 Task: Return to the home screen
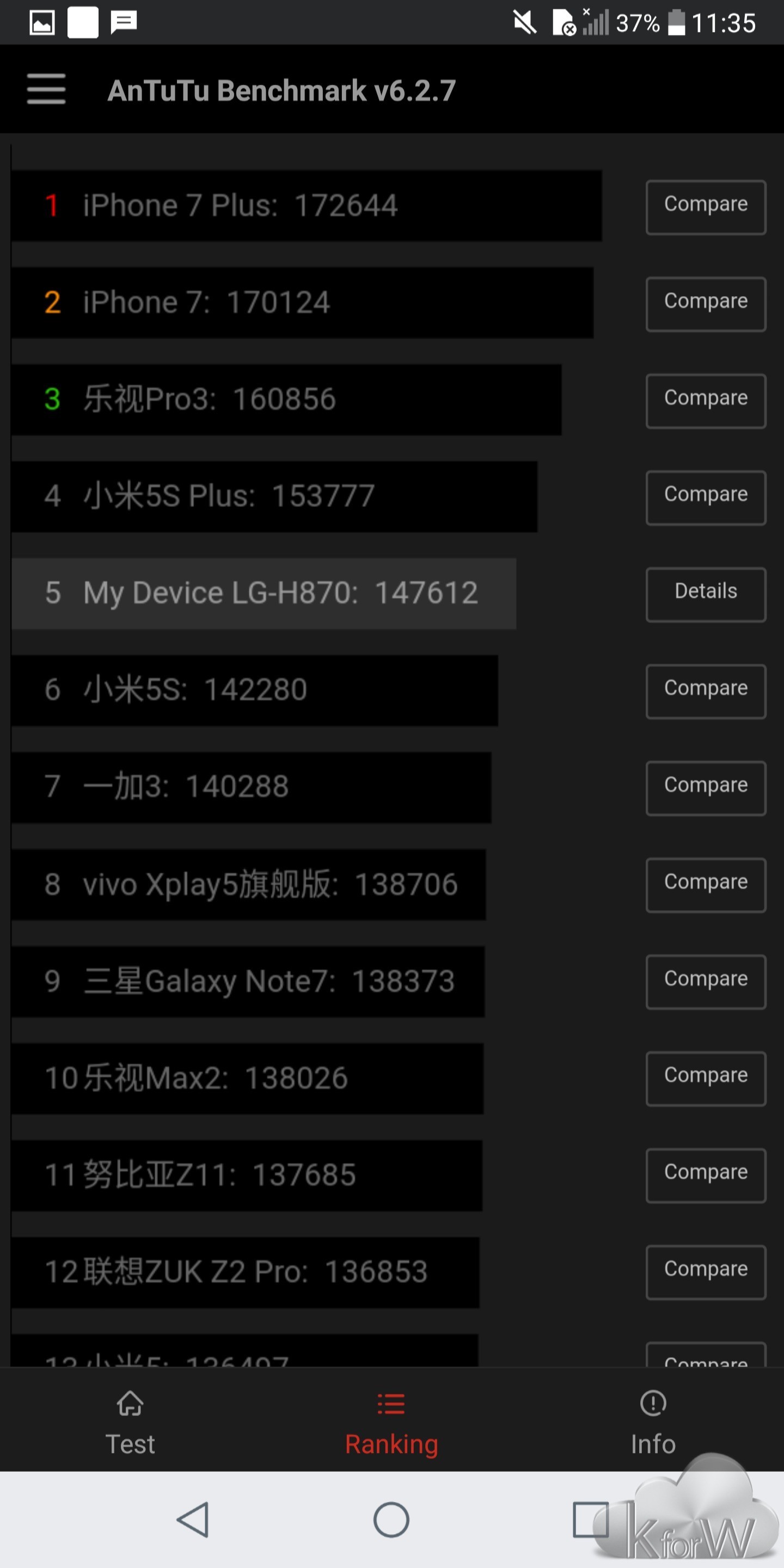(x=391, y=1520)
